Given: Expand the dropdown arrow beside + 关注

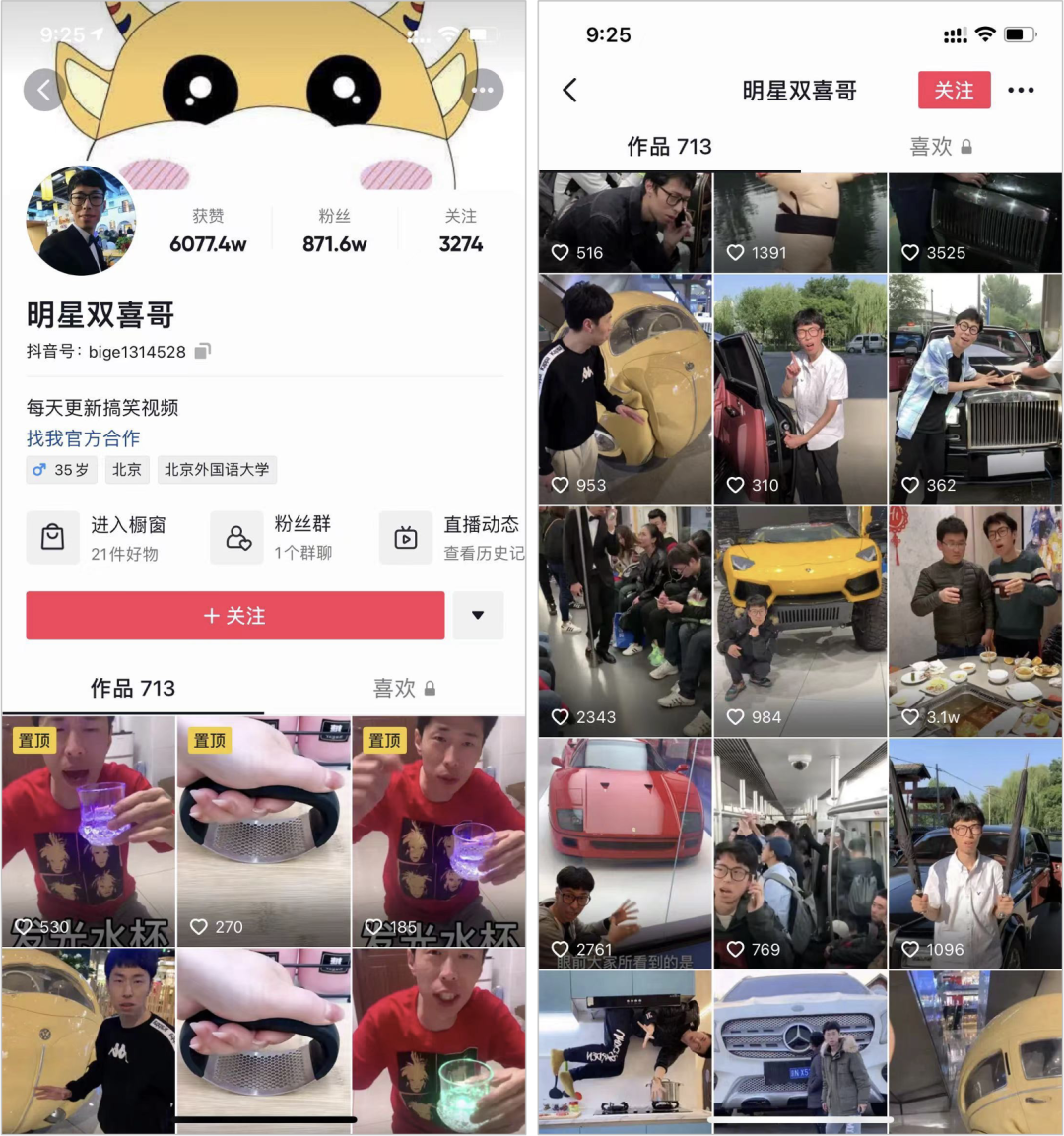Looking at the screenshot, I should coord(478,616).
